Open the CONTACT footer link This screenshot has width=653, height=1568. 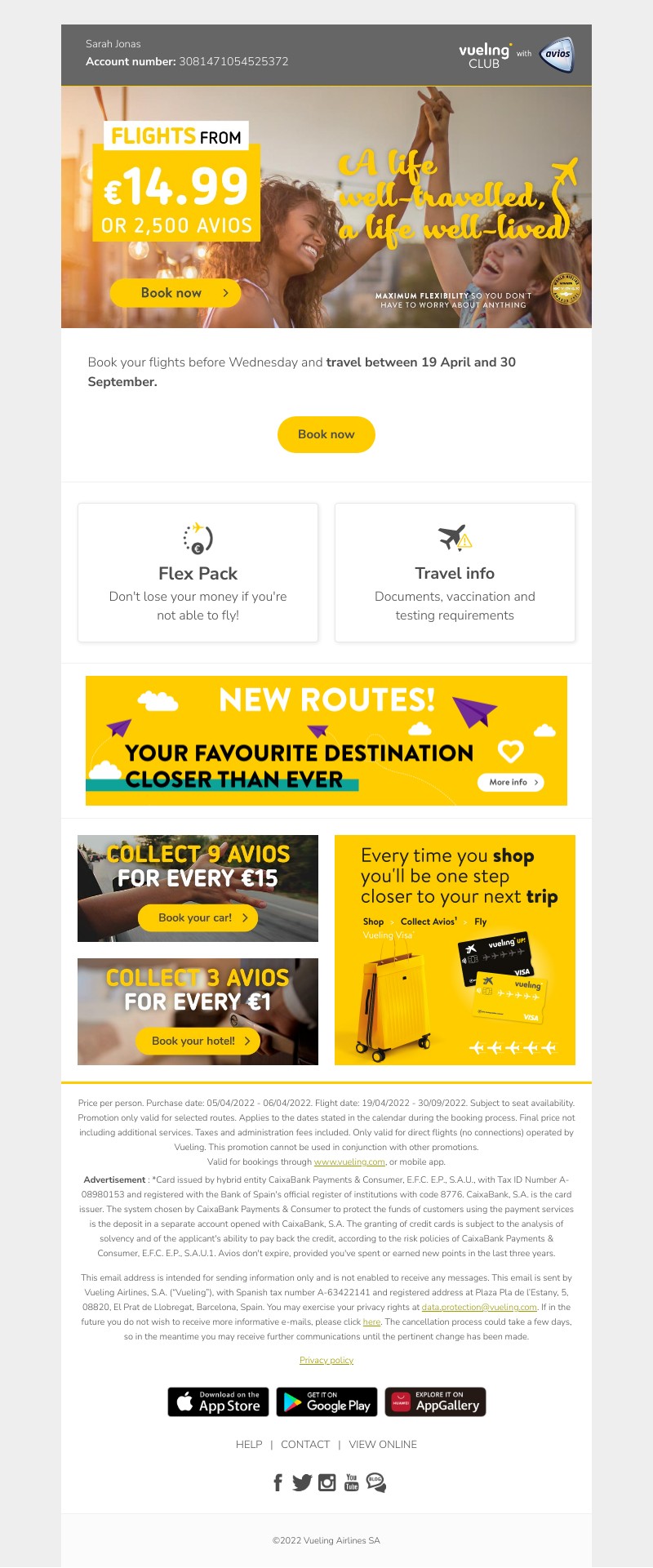305,1444
